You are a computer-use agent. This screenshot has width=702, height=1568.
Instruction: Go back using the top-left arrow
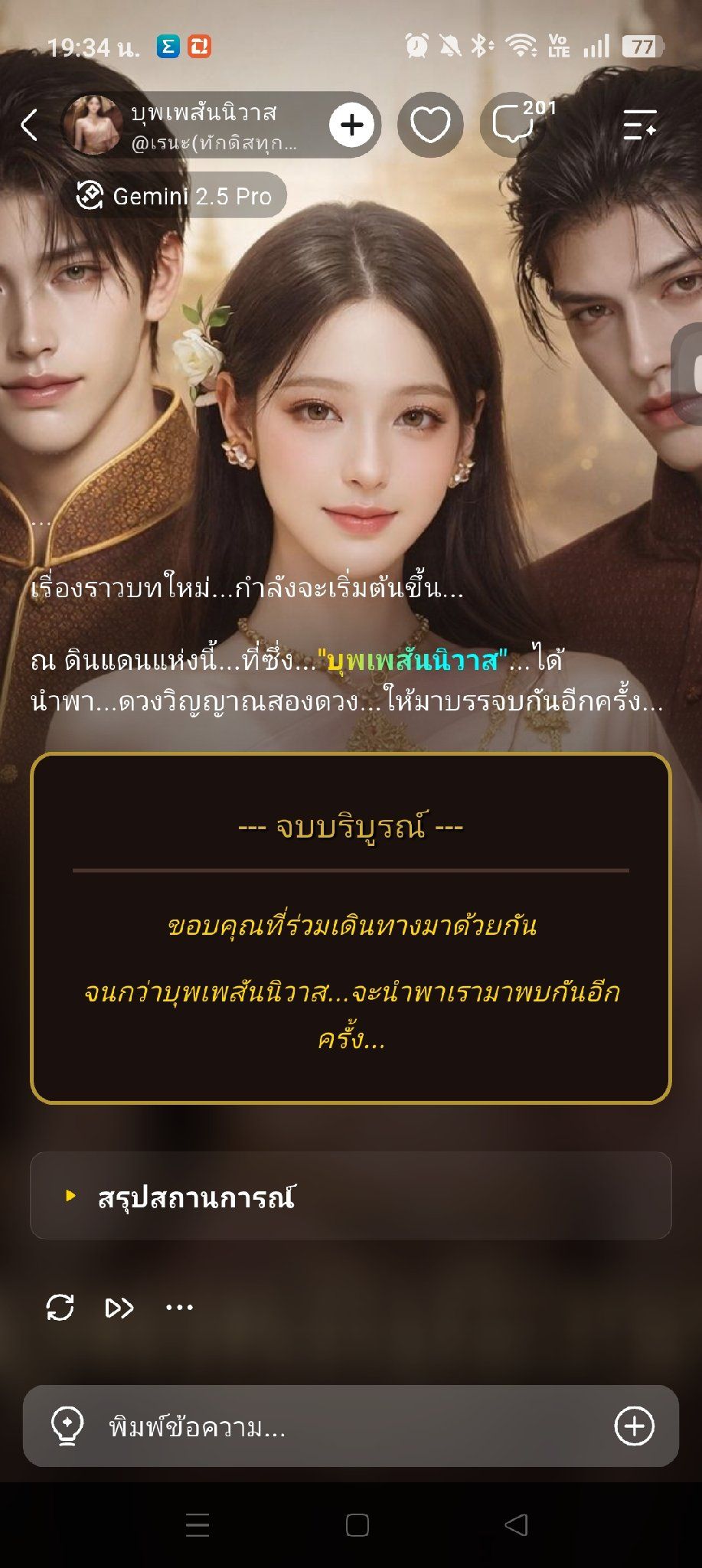(x=29, y=125)
